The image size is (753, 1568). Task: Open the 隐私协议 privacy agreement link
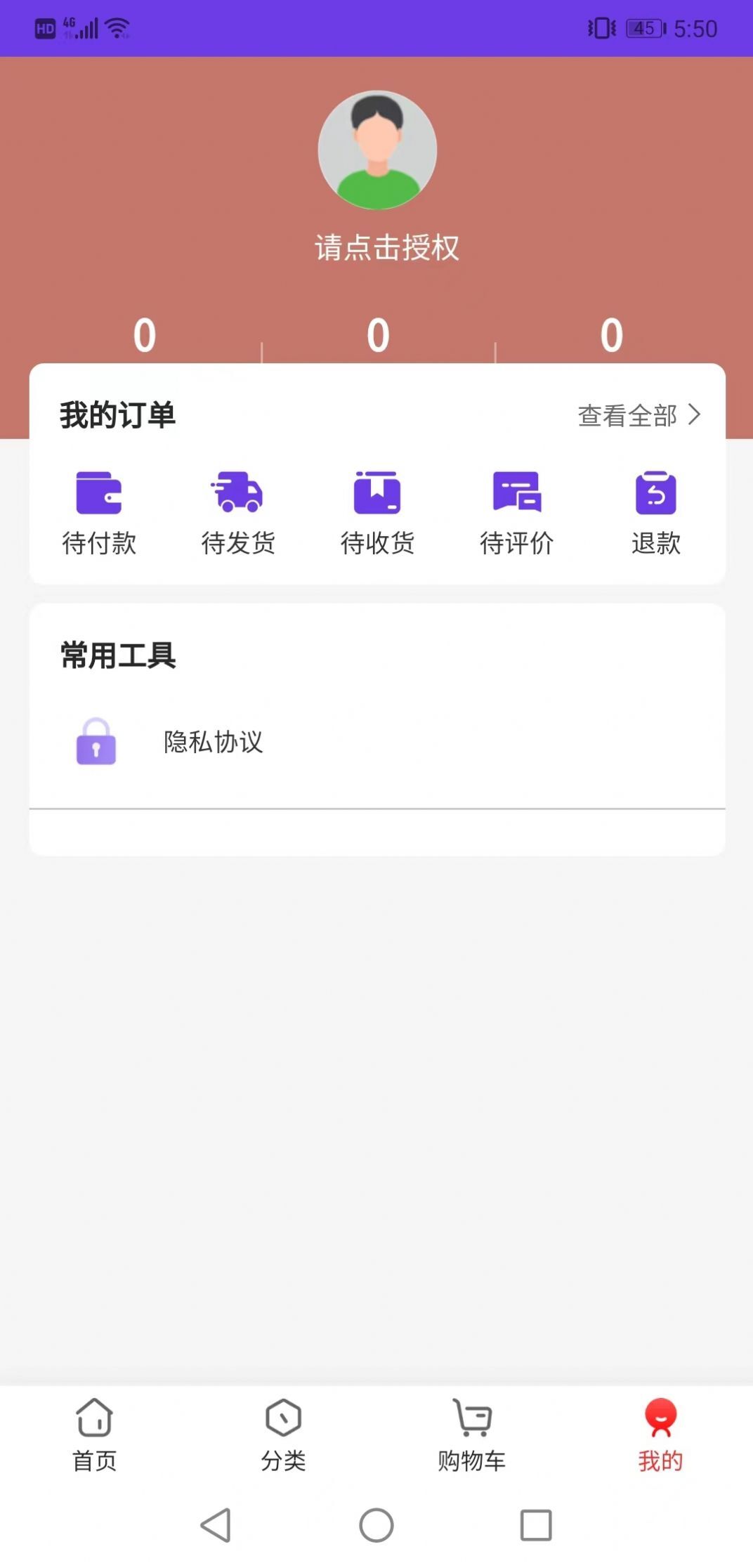click(213, 743)
